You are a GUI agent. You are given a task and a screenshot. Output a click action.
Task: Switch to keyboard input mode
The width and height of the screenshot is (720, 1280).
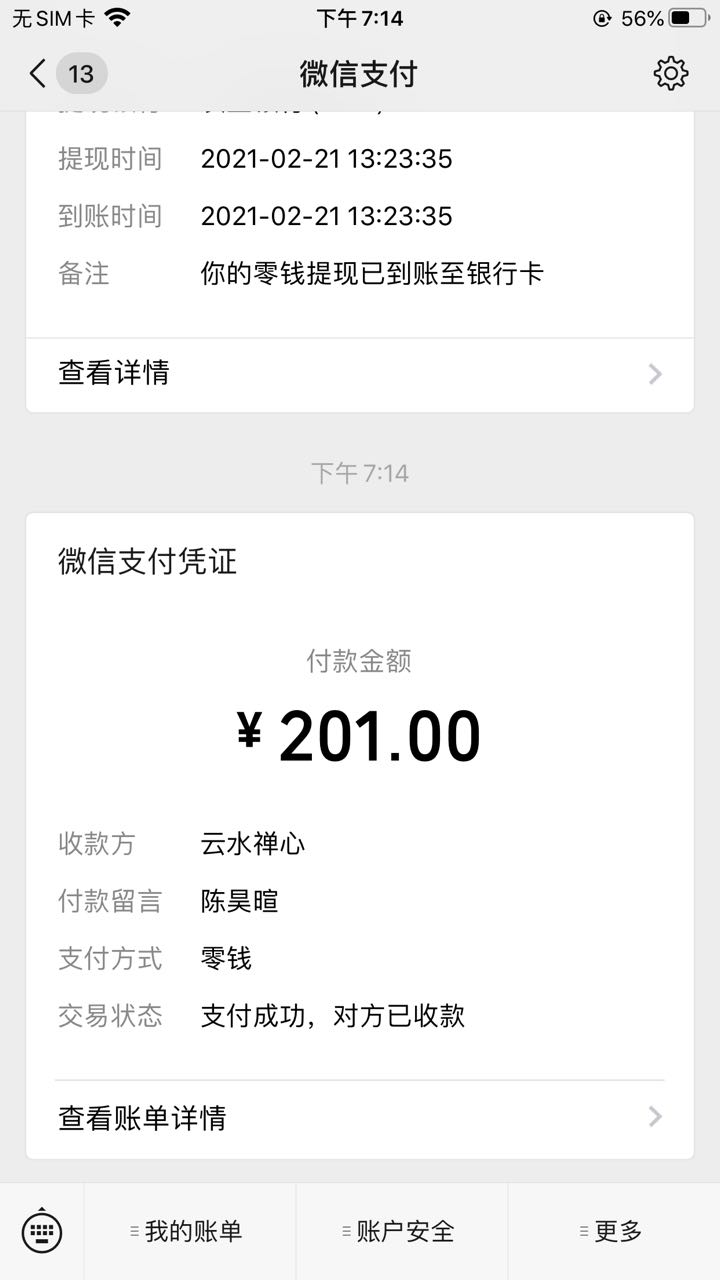(x=42, y=1231)
